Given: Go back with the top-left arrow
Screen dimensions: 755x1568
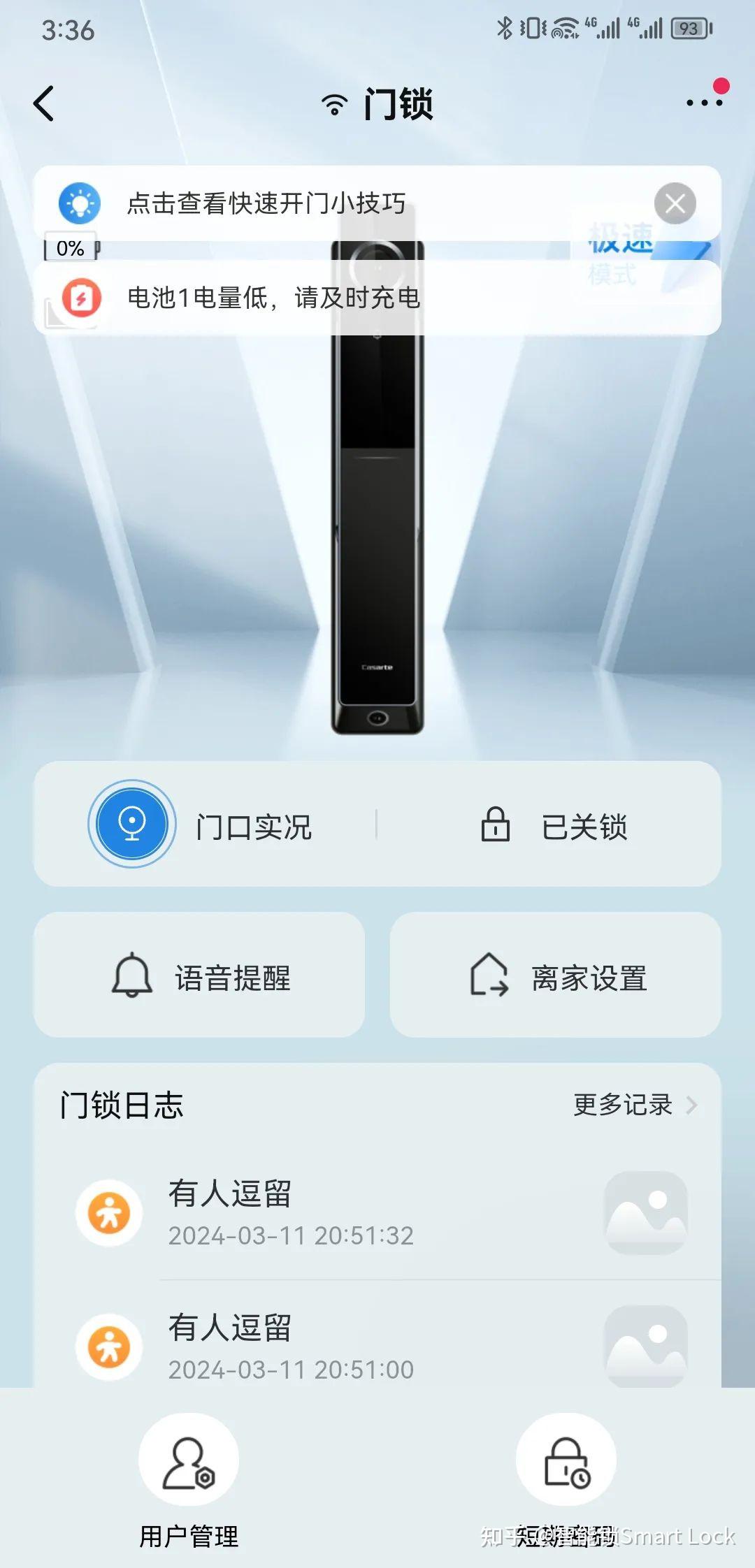Looking at the screenshot, I should coord(45,102).
